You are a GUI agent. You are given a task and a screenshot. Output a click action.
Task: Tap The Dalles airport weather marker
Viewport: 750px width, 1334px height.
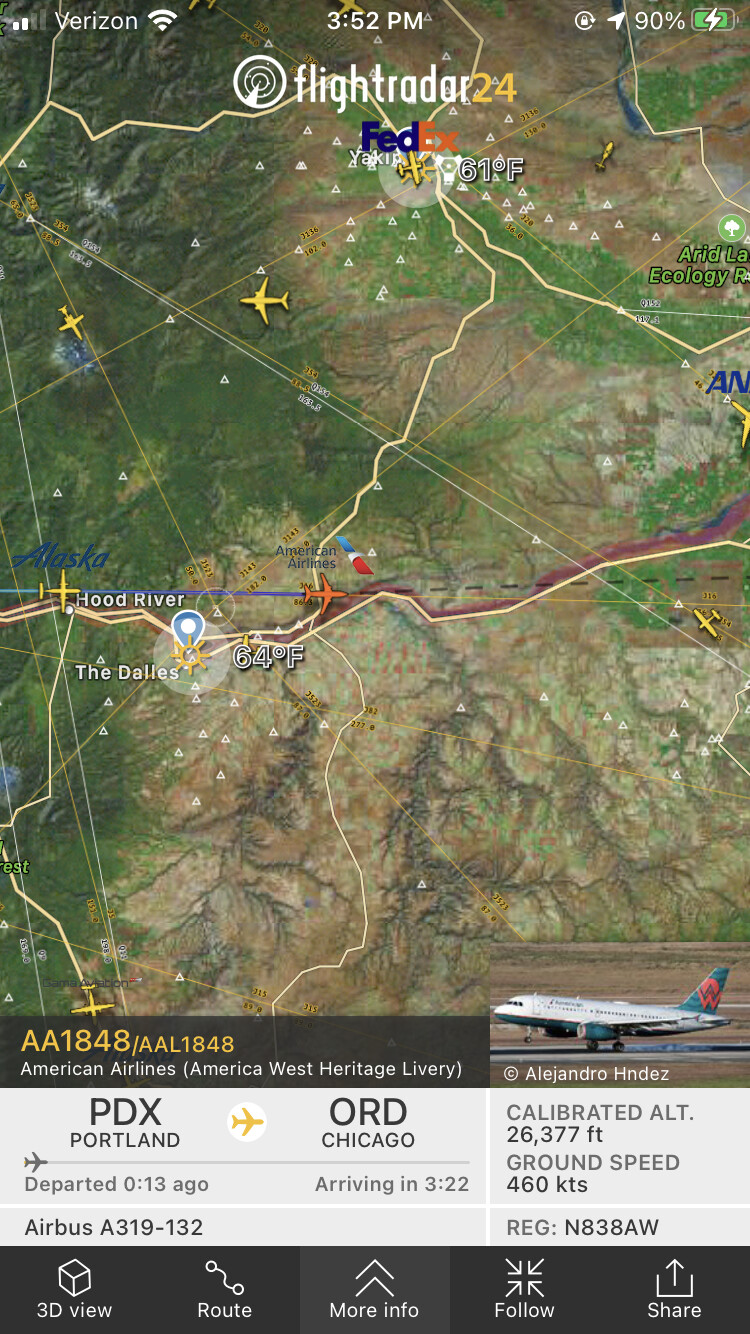(188, 656)
